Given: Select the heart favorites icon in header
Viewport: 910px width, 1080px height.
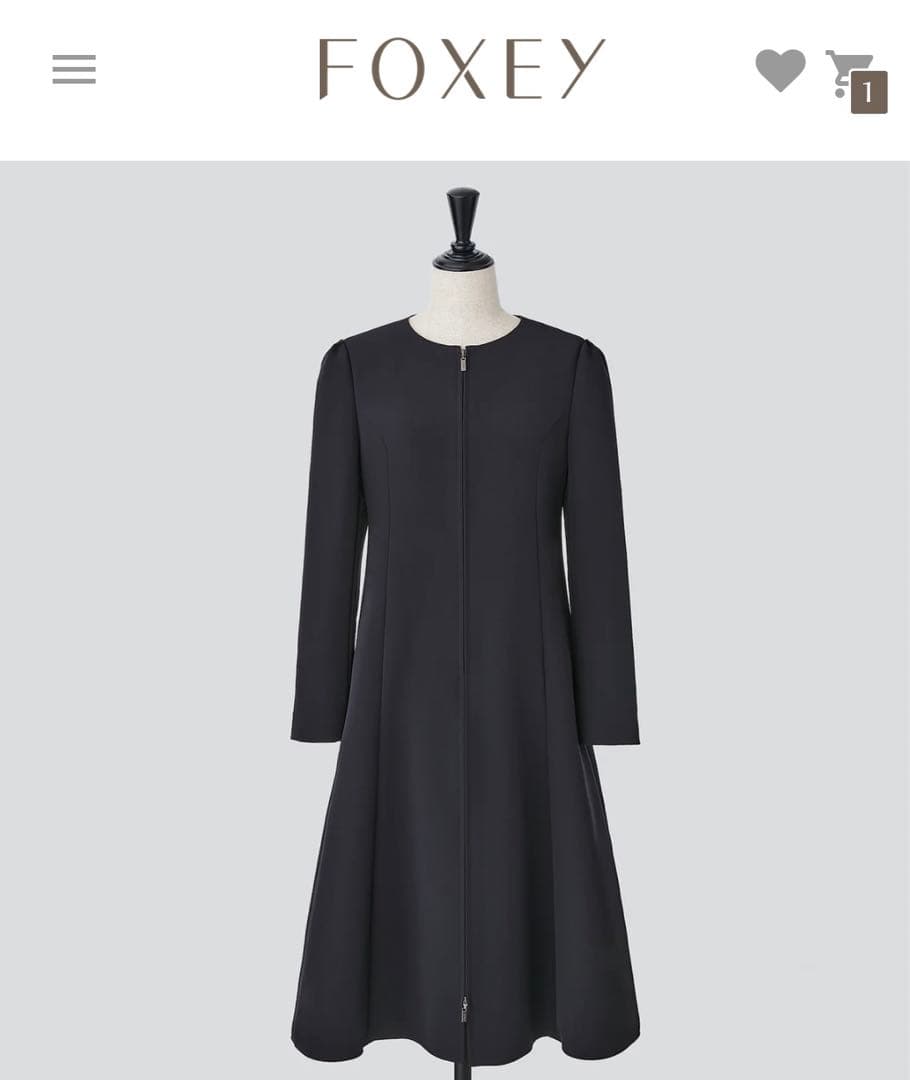Looking at the screenshot, I should [779, 70].
